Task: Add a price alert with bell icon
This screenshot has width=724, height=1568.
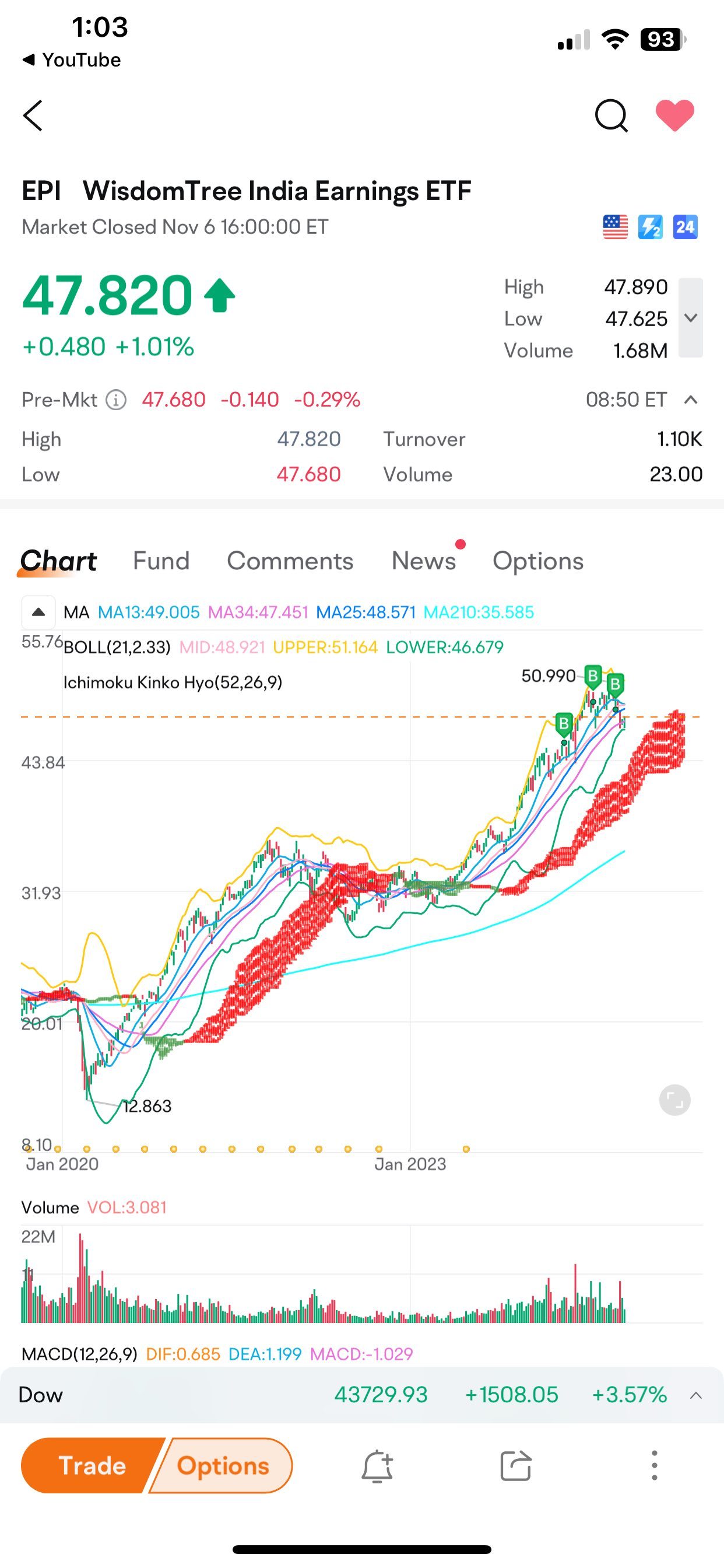Action: tap(377, 1465)
